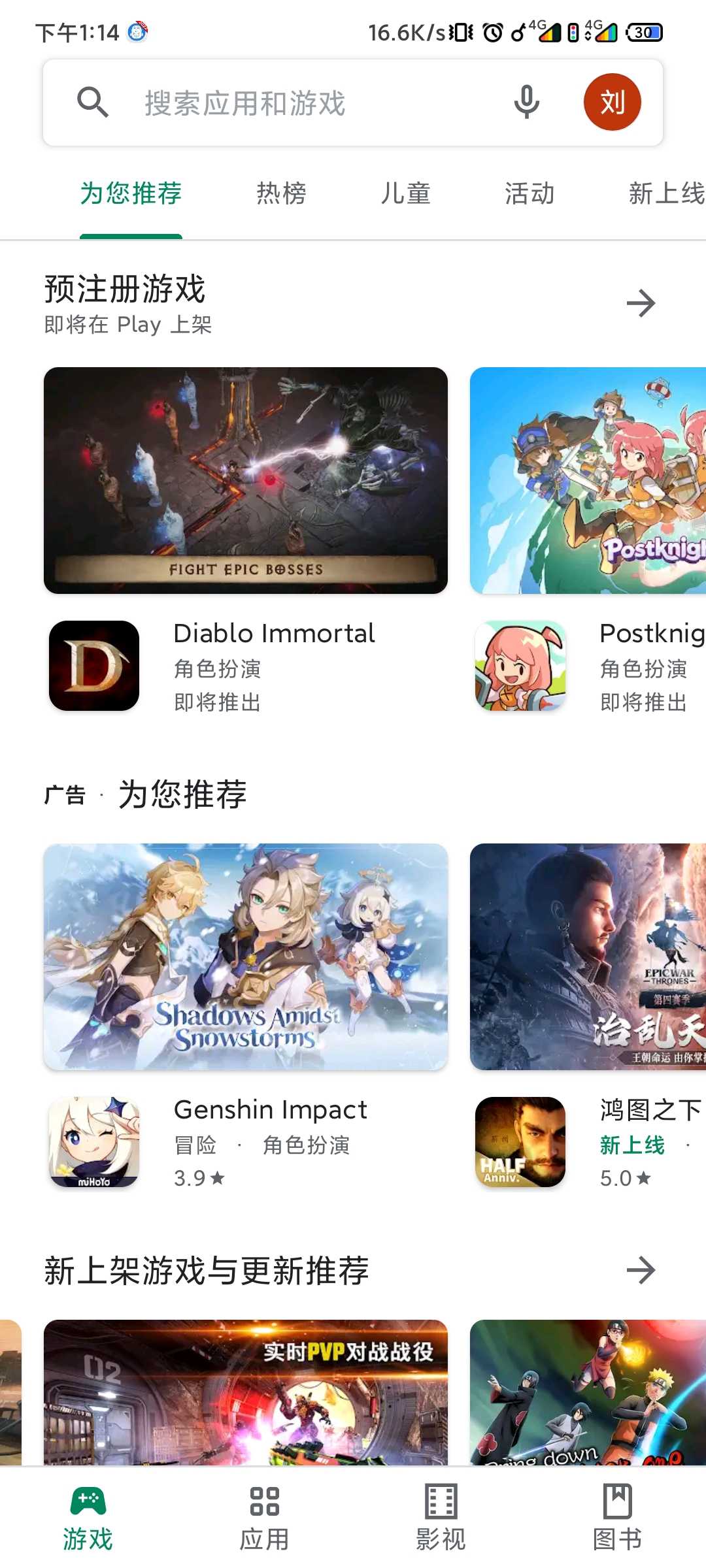Tap the search apps and games field
Viewport: 706px width, 1568px height.
pyautogui.click(x=294, y=103)
